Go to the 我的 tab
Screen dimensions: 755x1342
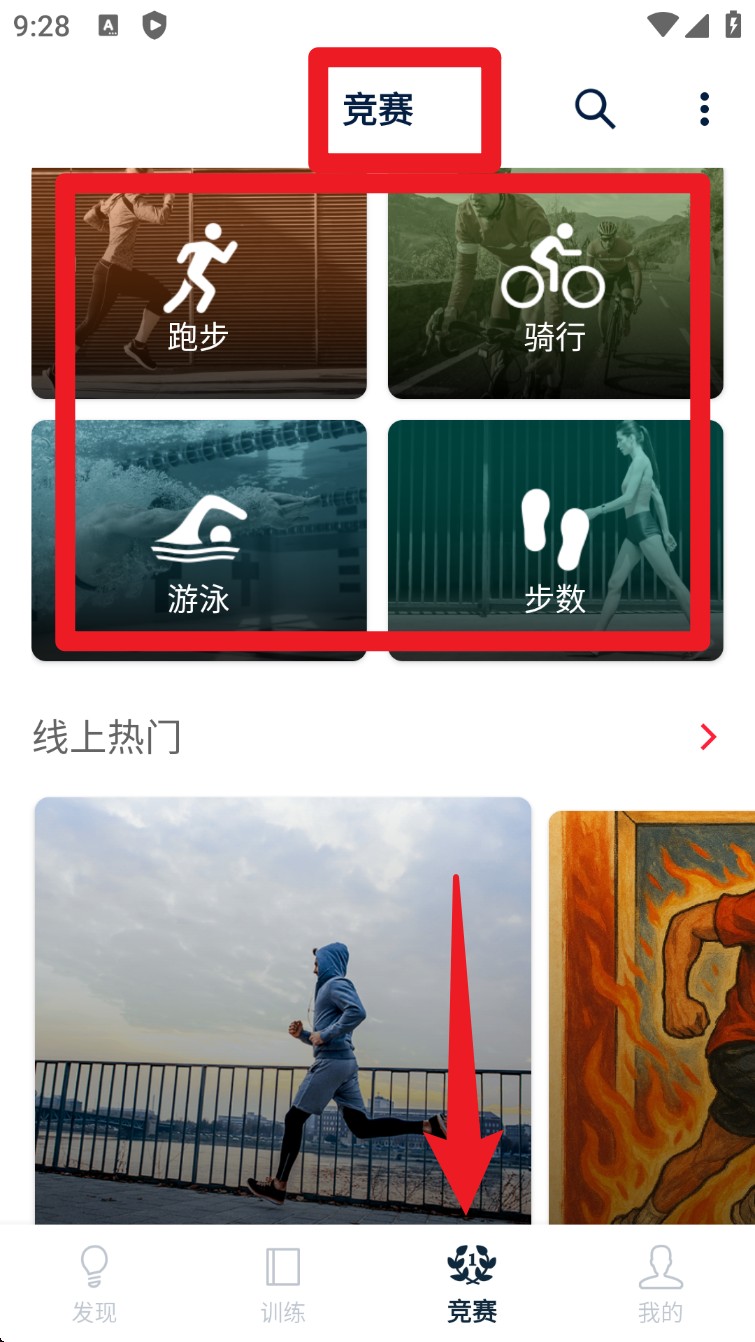(x=660, y=1284)
